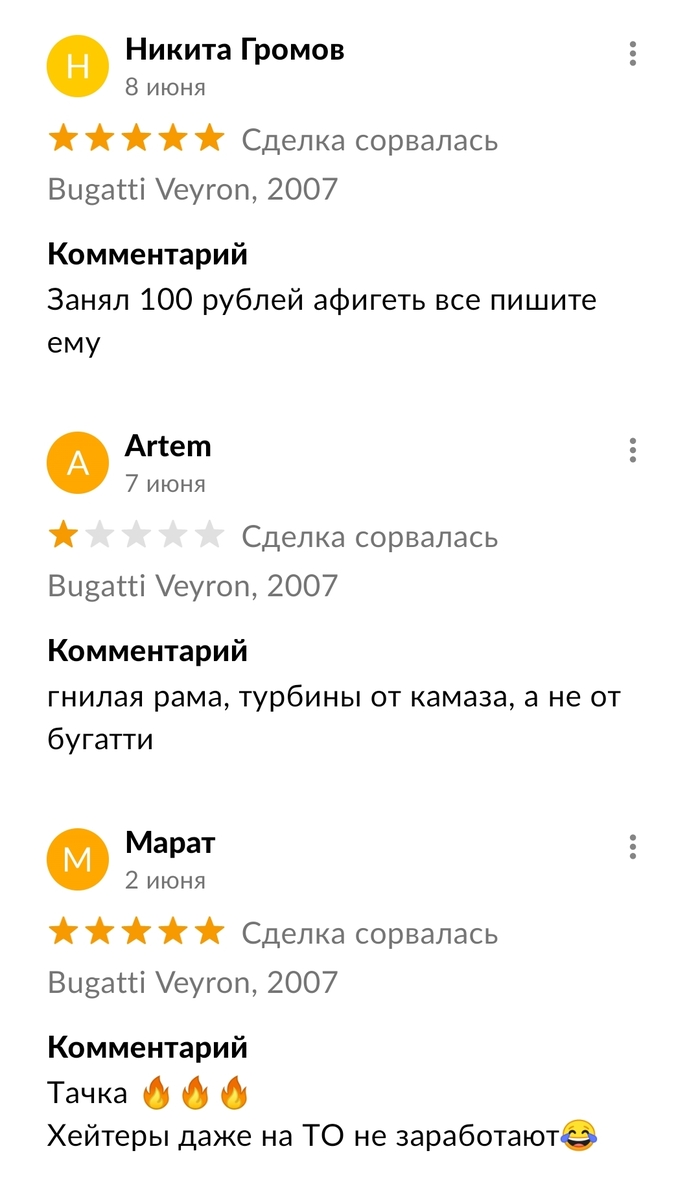Viewport: 700px width, 1199px height.
Task: Tap the more options dots on Марат's review
Action: click(x=633, y=848)
